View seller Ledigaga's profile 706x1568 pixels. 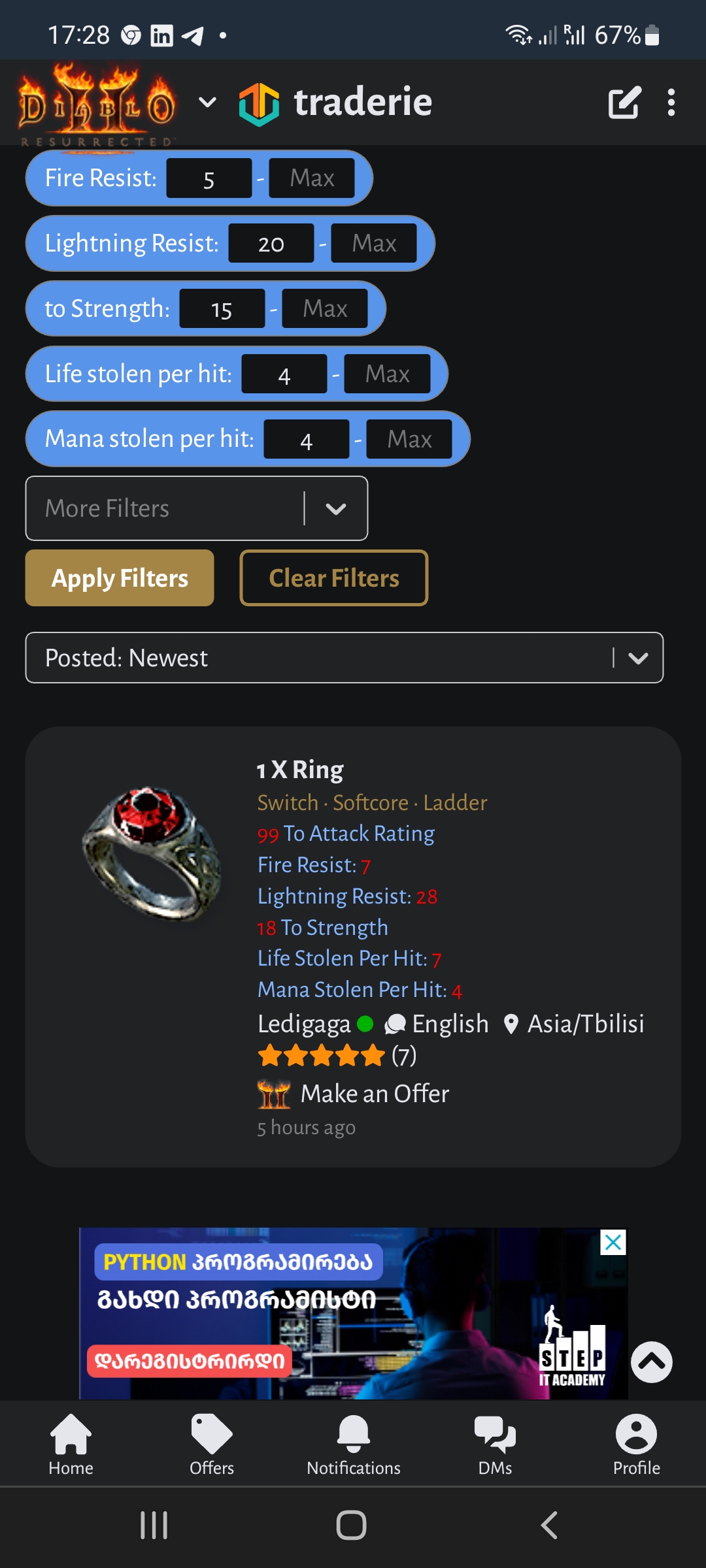coord(304,1024)
